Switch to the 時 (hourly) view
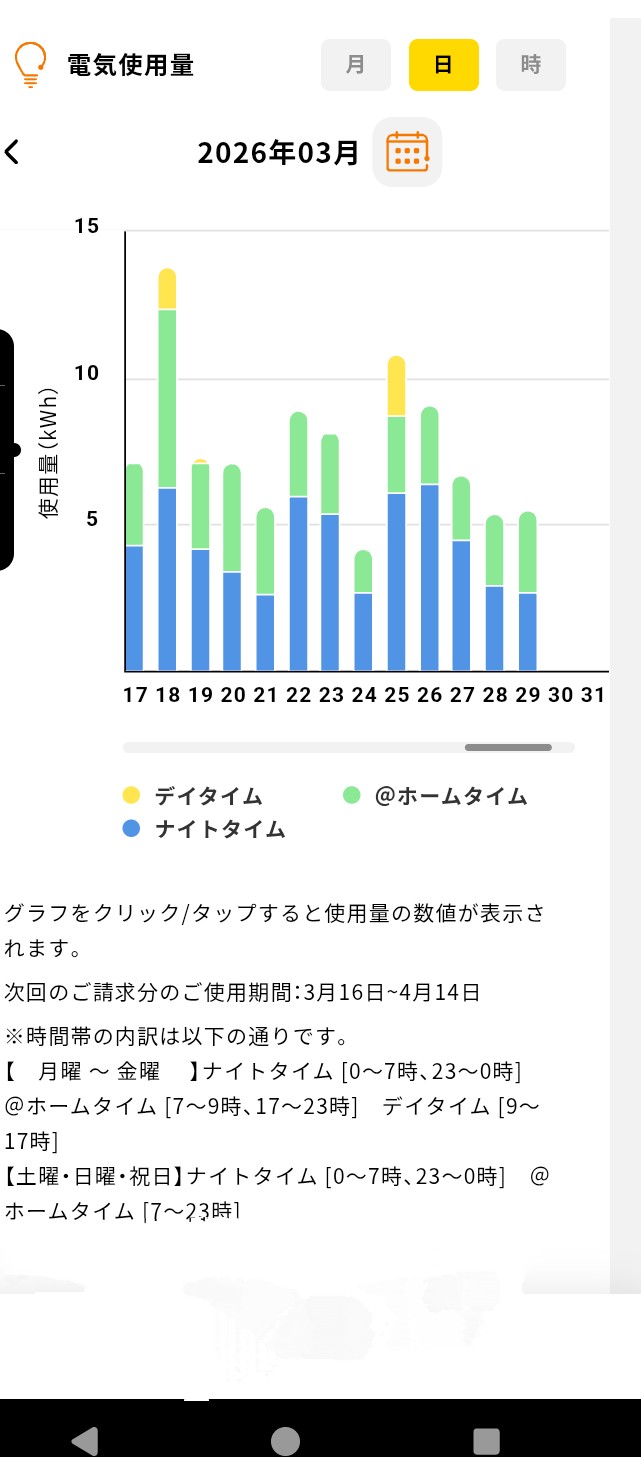Viewport: 641px width, 1457px height. click(x=530, y=65)
